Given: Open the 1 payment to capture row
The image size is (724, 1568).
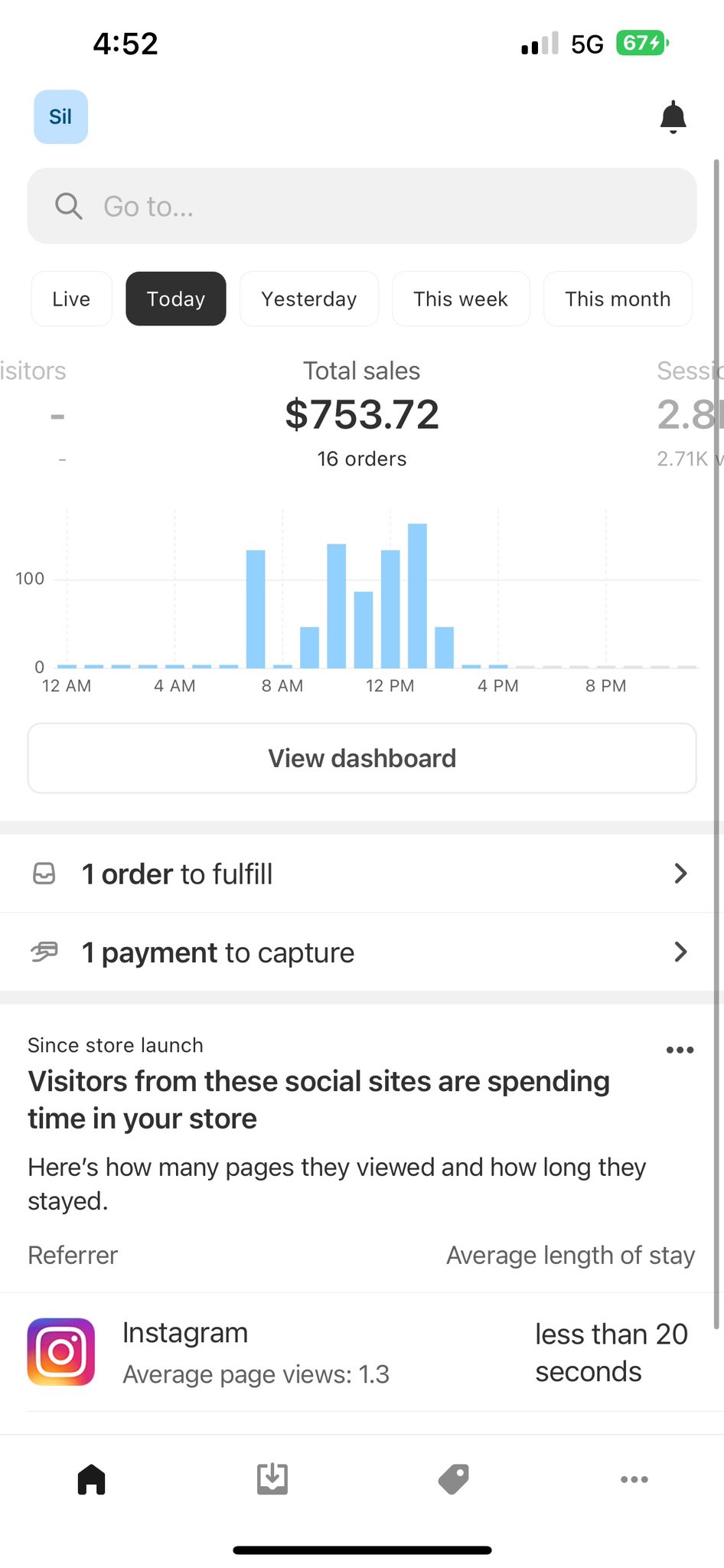Looking at the screenshot, I should click(362, 952).
